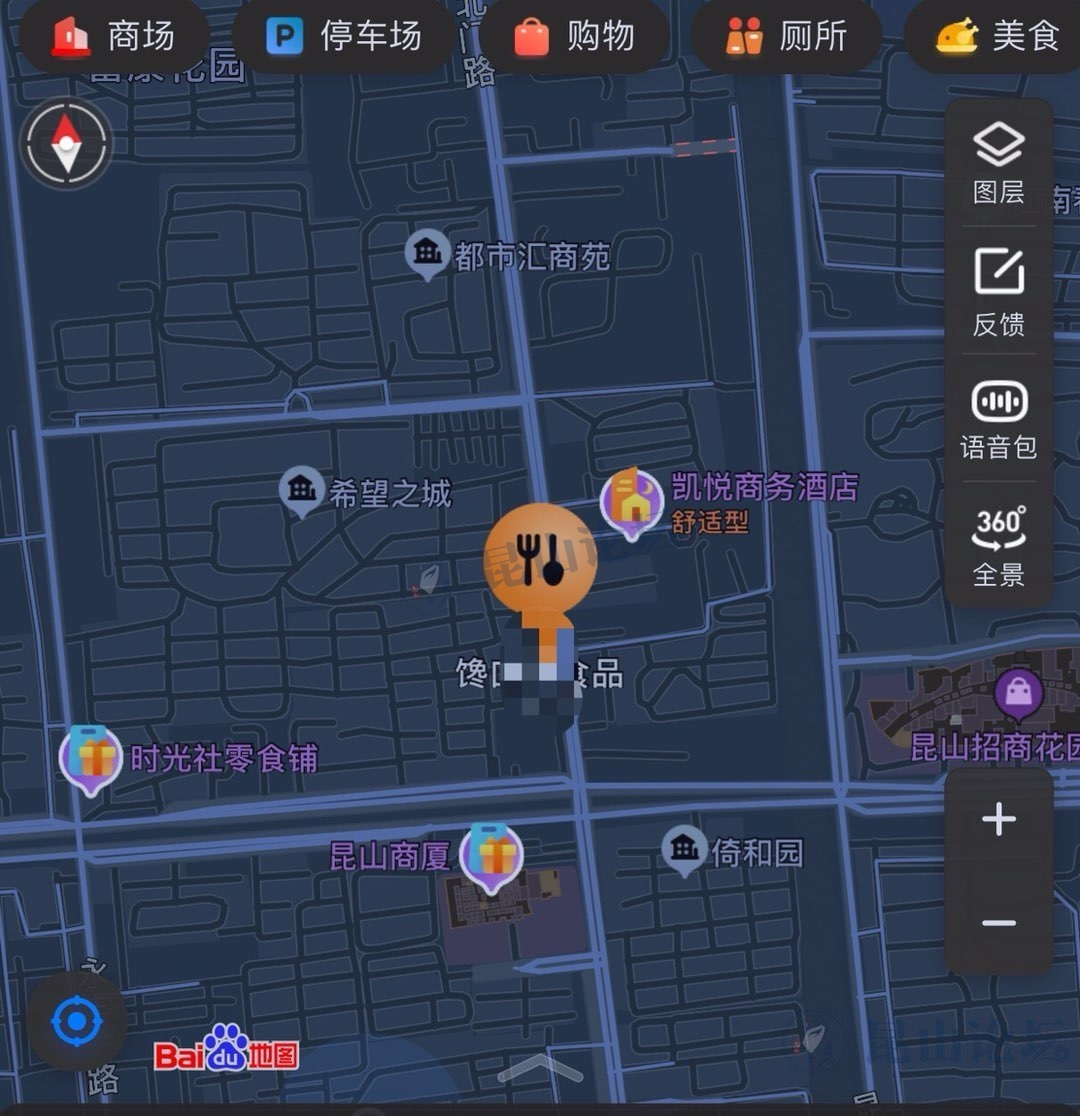Screen dimensions: 1080x1116
Task: Select the 倚和园 map marker
Action: [685, 850]
